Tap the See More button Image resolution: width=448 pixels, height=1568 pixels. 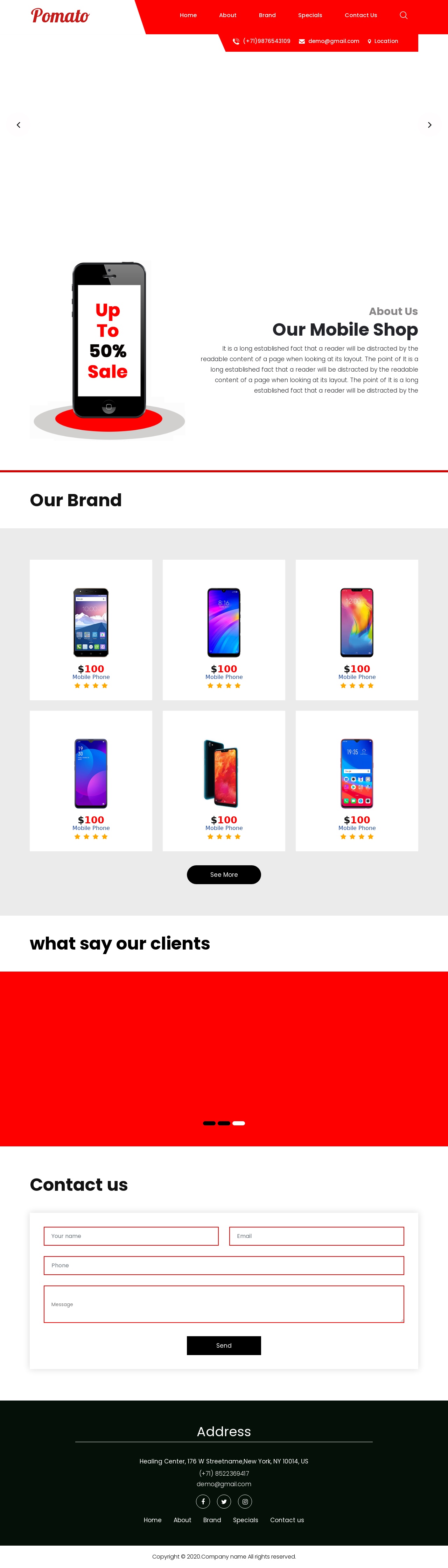click(224, 874)
